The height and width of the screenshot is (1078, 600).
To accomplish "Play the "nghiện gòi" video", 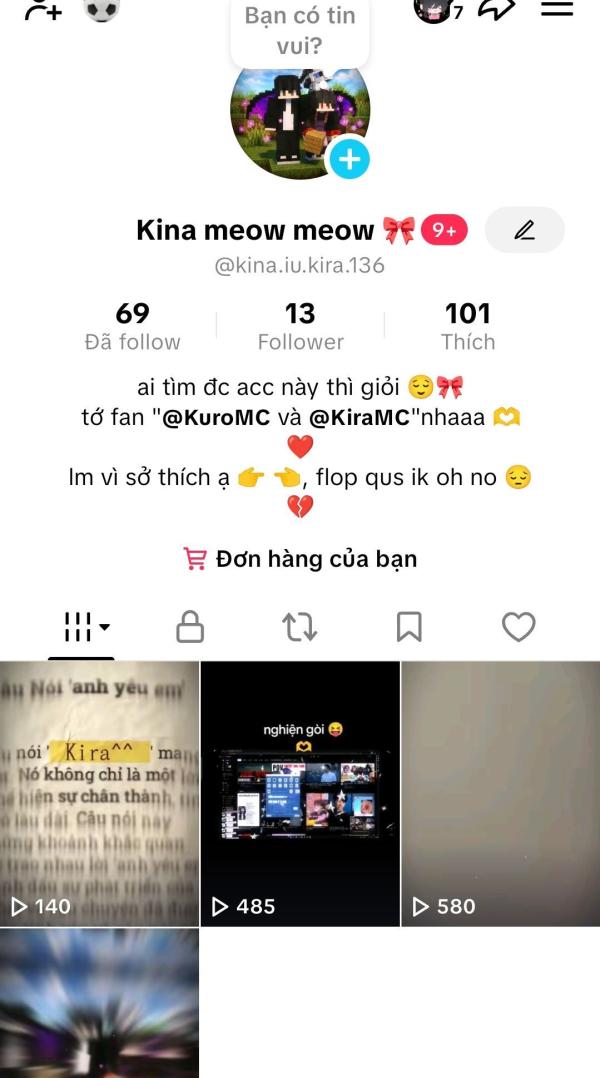I will point(300,793).
